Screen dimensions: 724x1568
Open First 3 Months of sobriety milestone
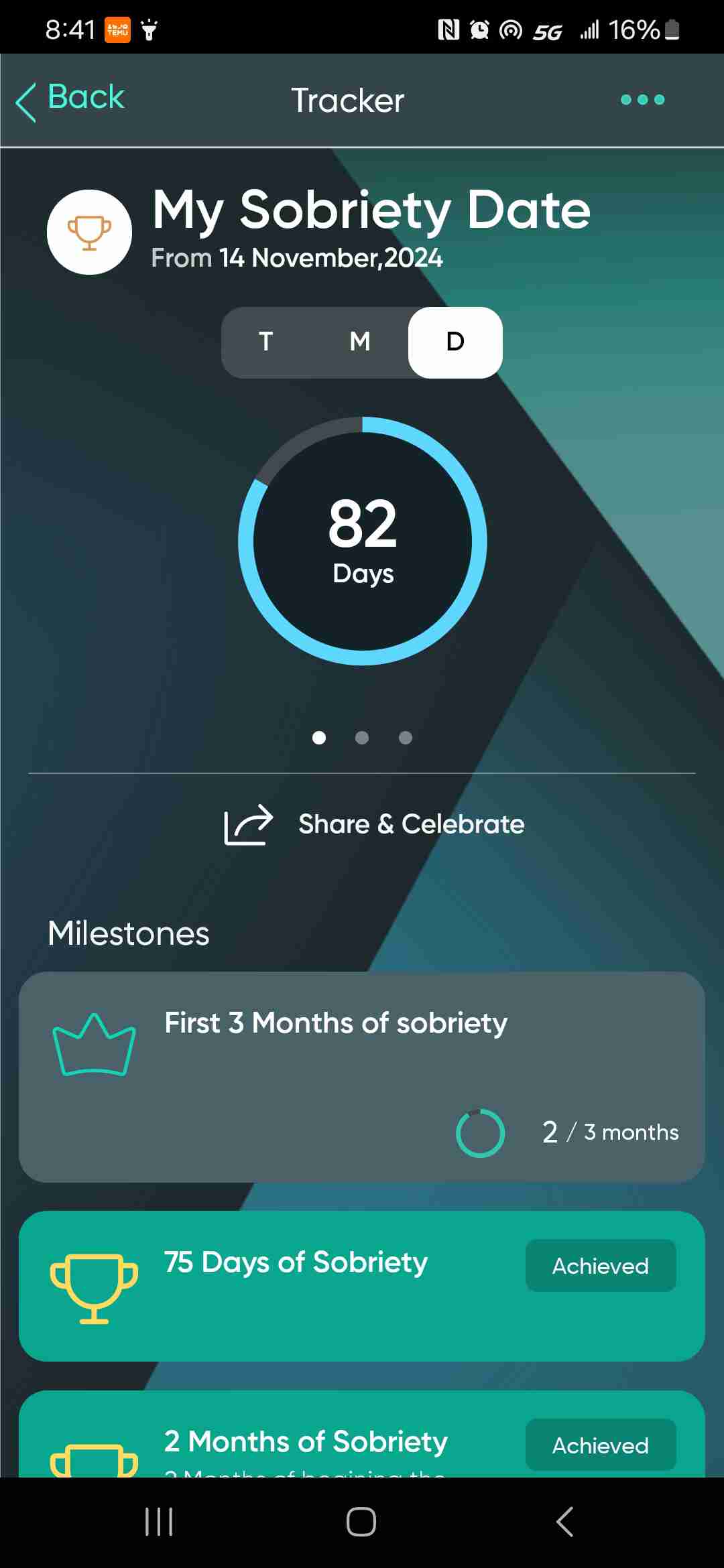[x=362, y=1076]
